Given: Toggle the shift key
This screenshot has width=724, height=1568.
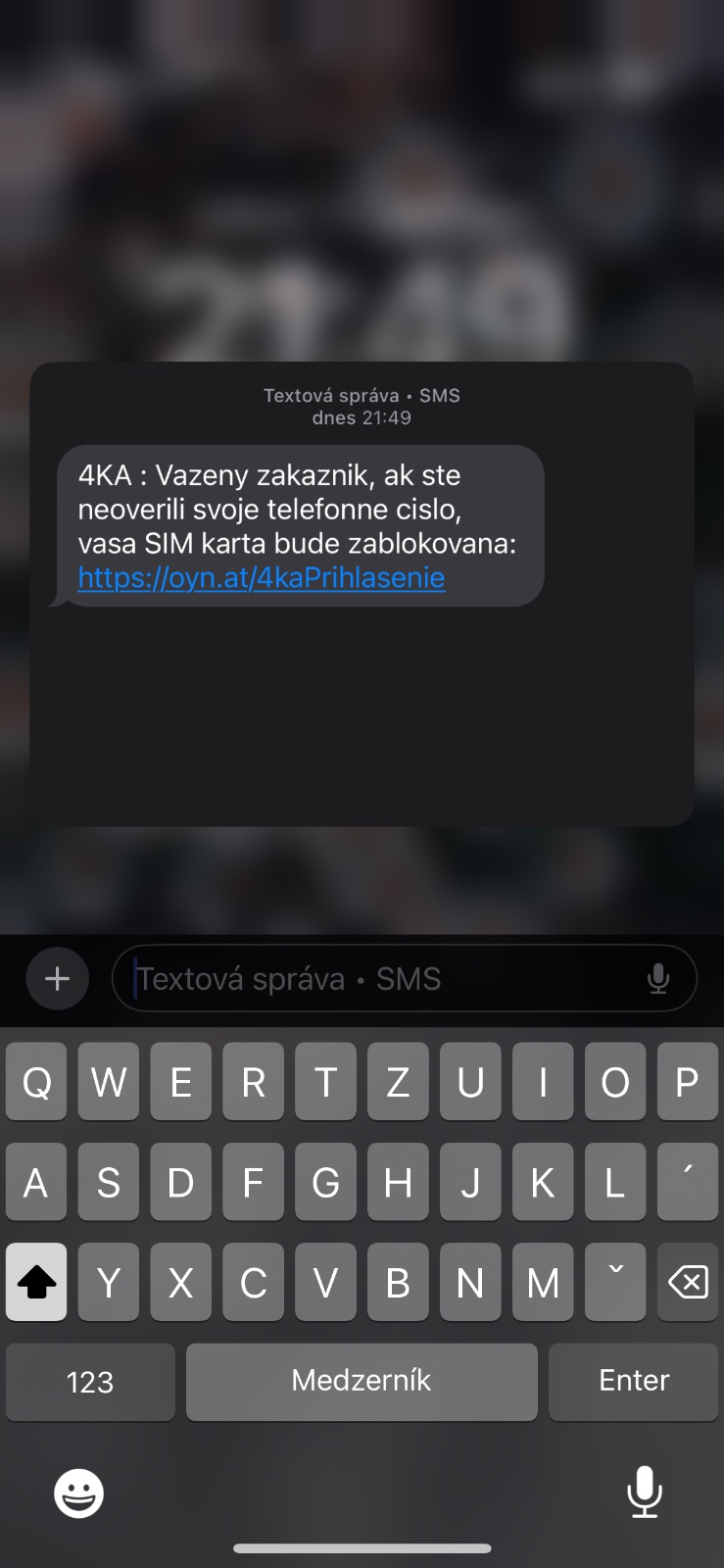Looking at the screenshot, I should 36,1281.
